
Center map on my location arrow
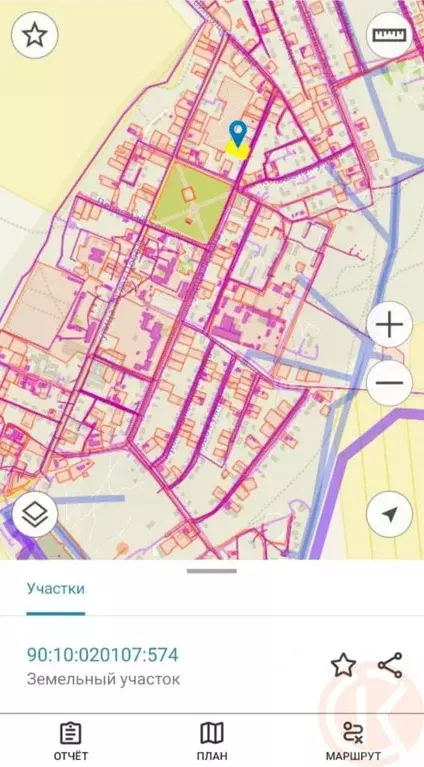point(389,514)
